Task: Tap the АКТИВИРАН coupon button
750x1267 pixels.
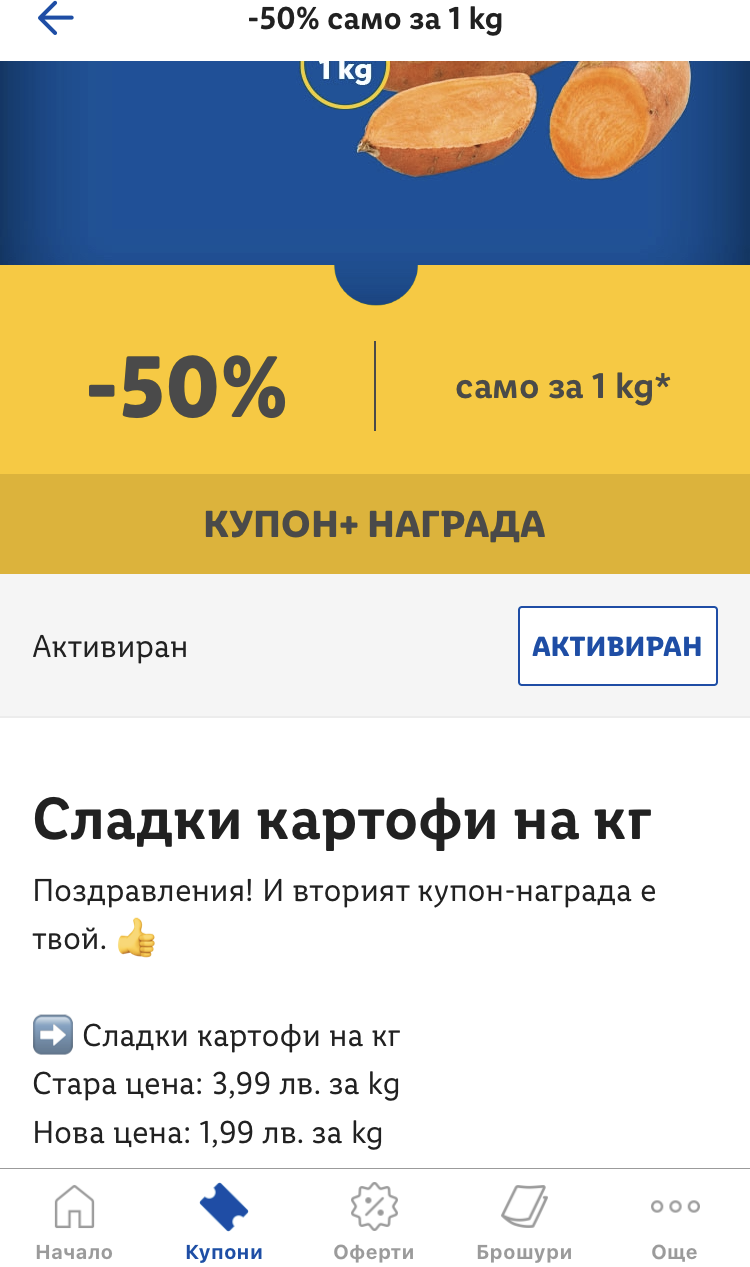Action: tap(617, 646)
